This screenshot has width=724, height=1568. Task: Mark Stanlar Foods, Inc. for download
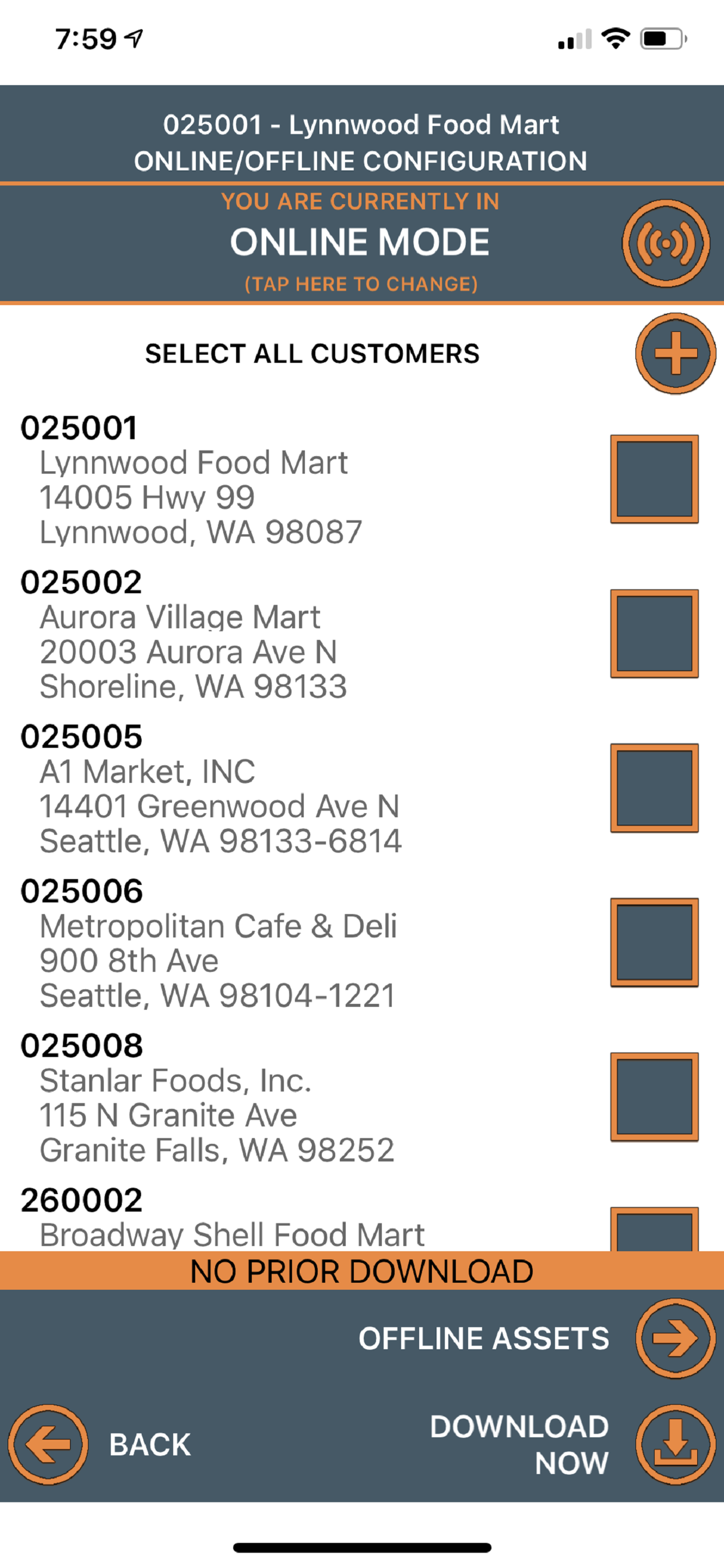pyautogui.click(x=654, y=1097)
